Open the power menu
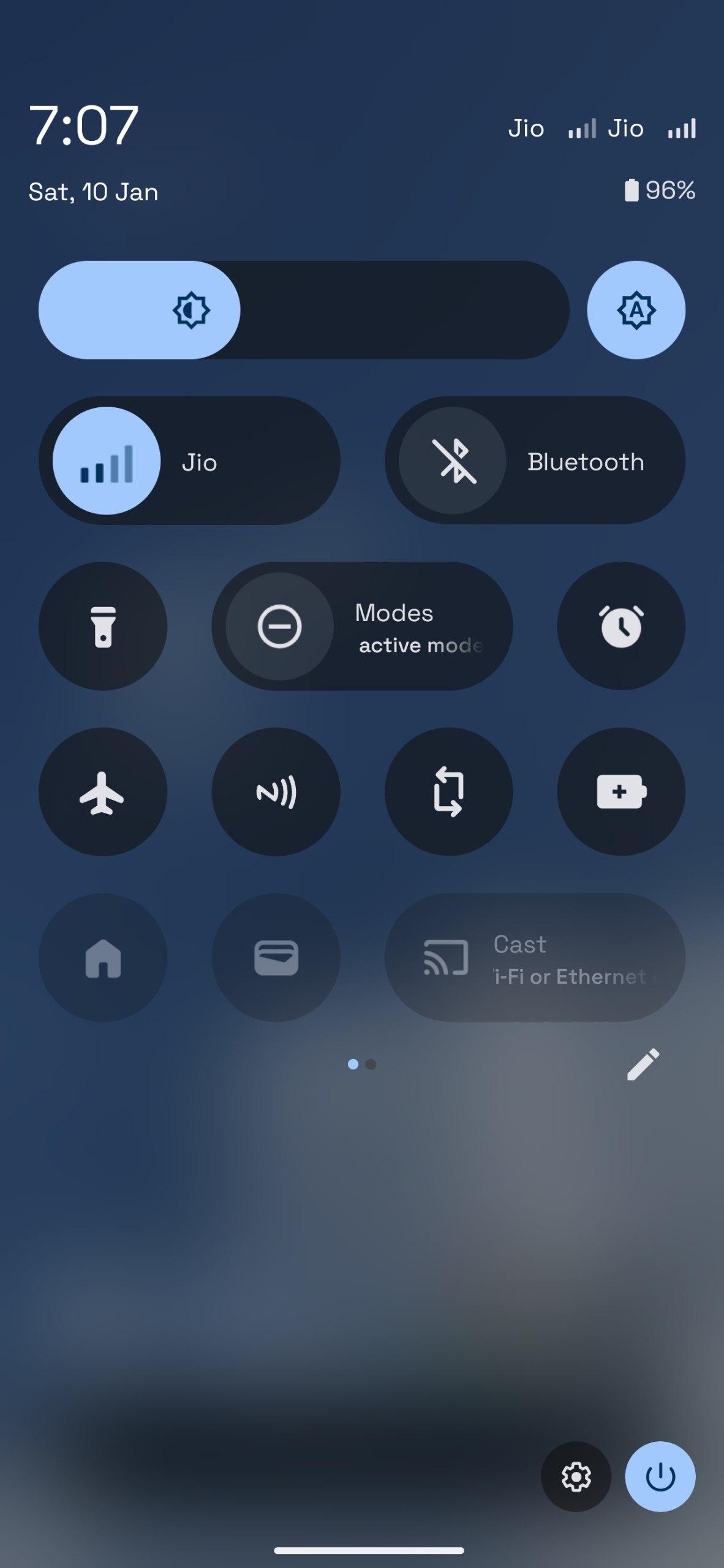This screenshot has height=1568, width=724. pos(660,1476)
